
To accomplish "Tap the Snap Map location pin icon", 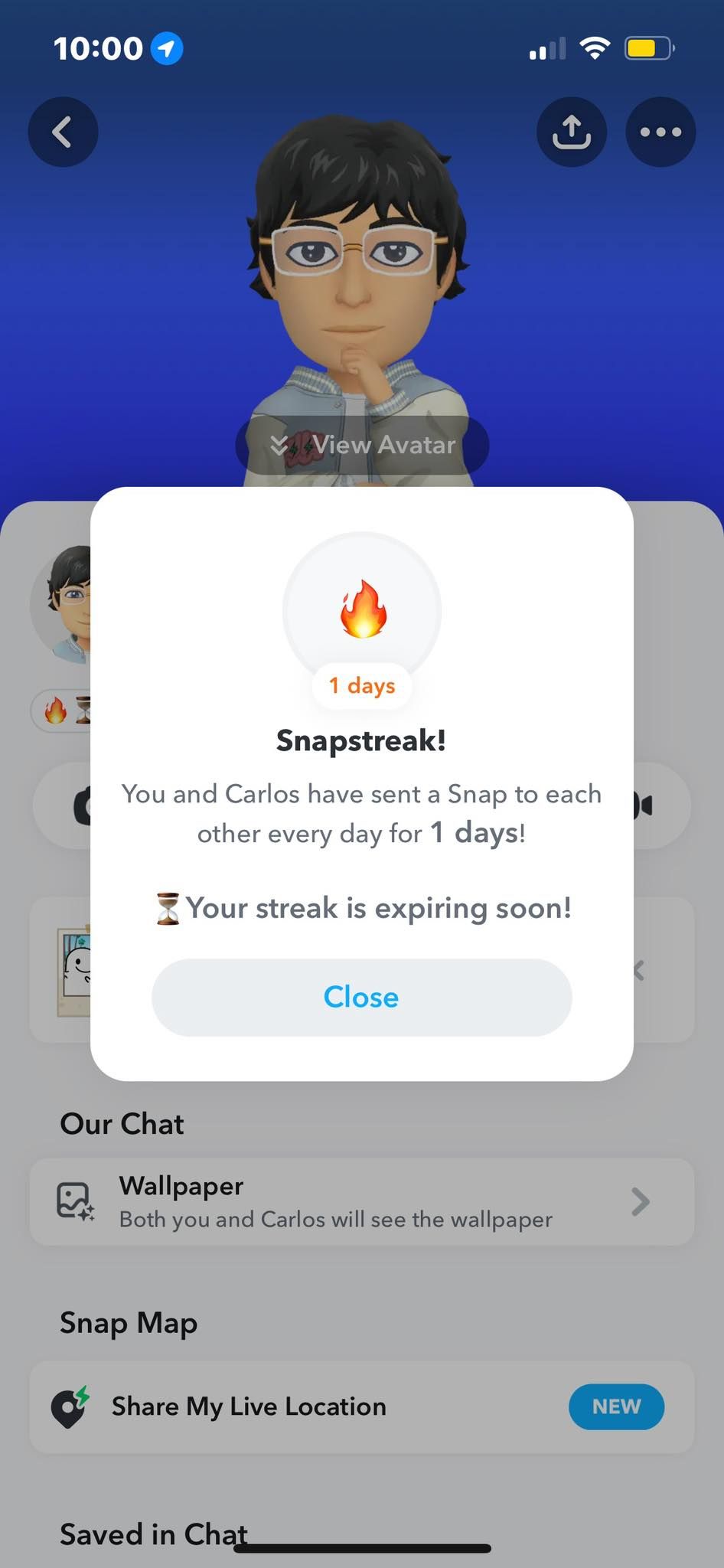I will [x=70, y=1406].
